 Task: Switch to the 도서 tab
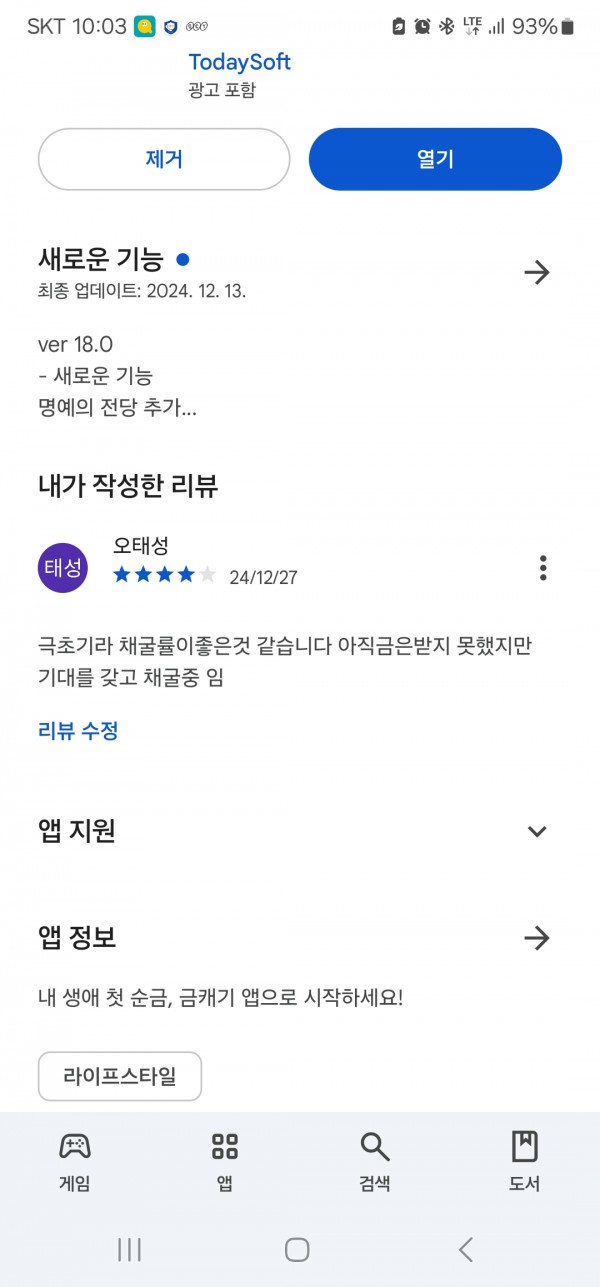pyautogui.click(x=524, y=1162)
